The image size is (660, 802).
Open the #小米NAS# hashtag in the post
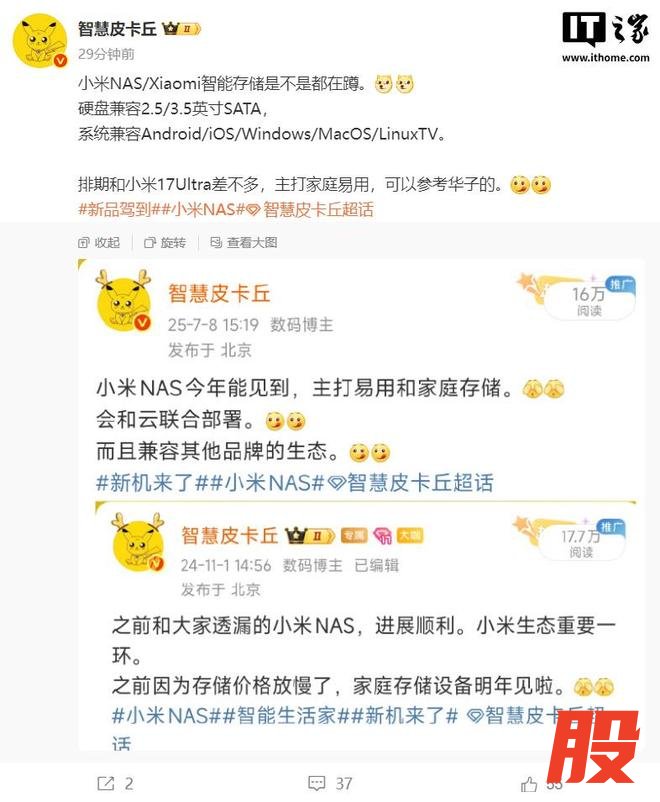point(204,209)
